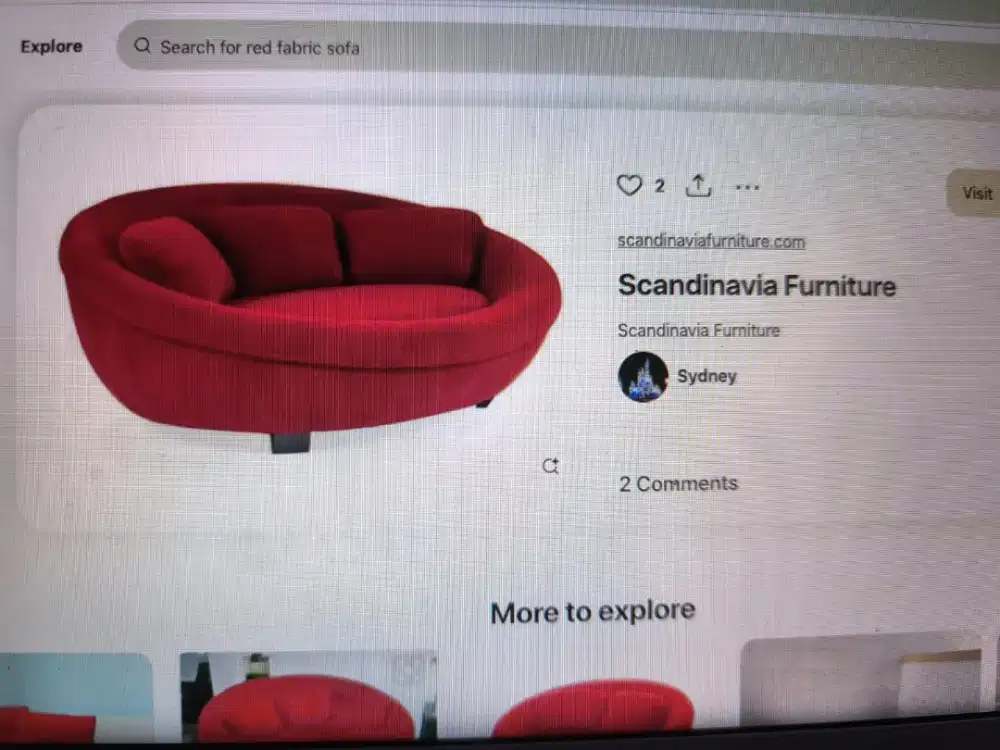Like this pin with the heart icon
Image resolution: width=1000 pixels, height=750 pixels.
(x=629, y=185)
